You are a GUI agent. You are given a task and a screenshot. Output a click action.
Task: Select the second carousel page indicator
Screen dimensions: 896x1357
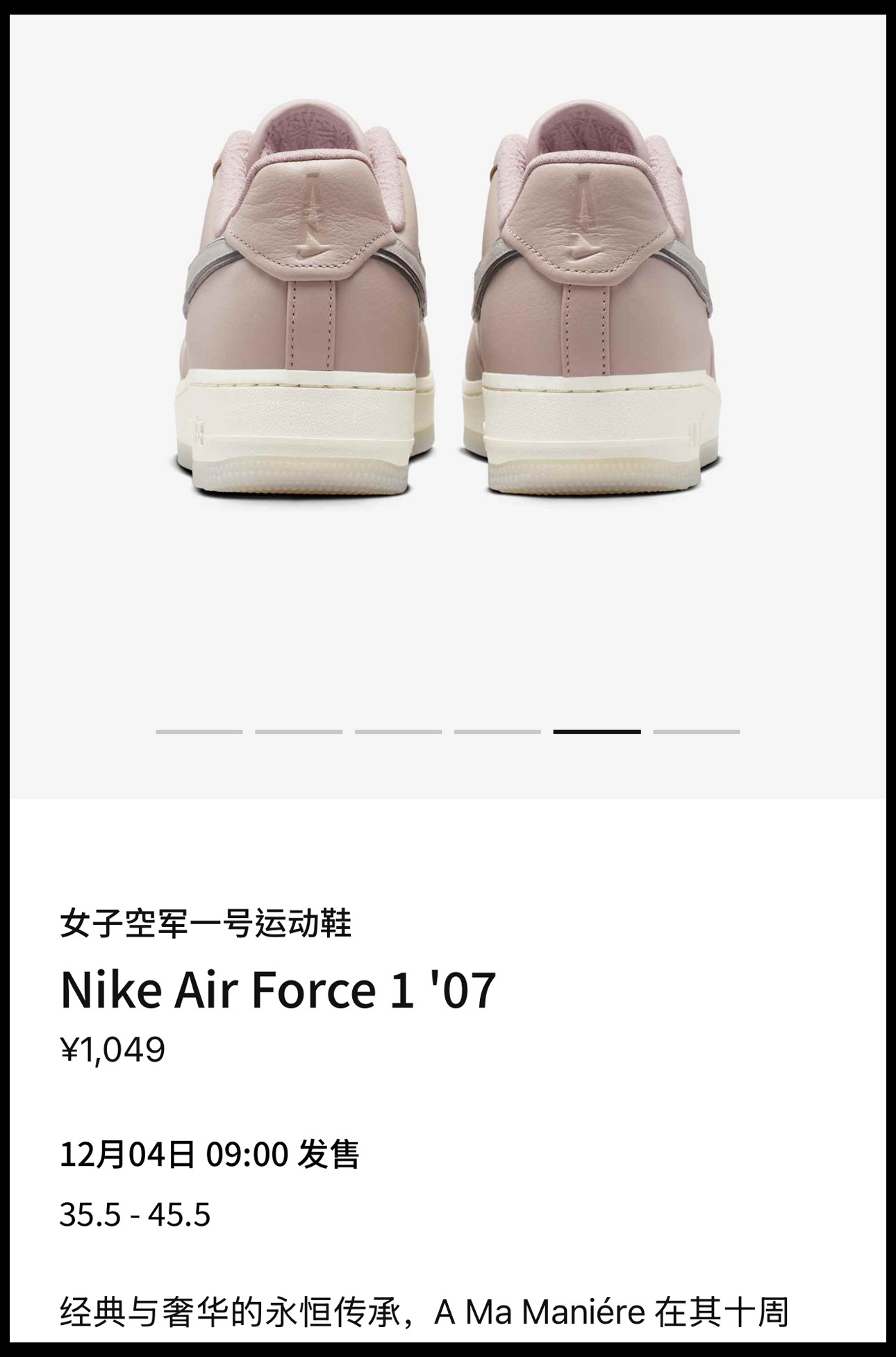tap(299, 732)
